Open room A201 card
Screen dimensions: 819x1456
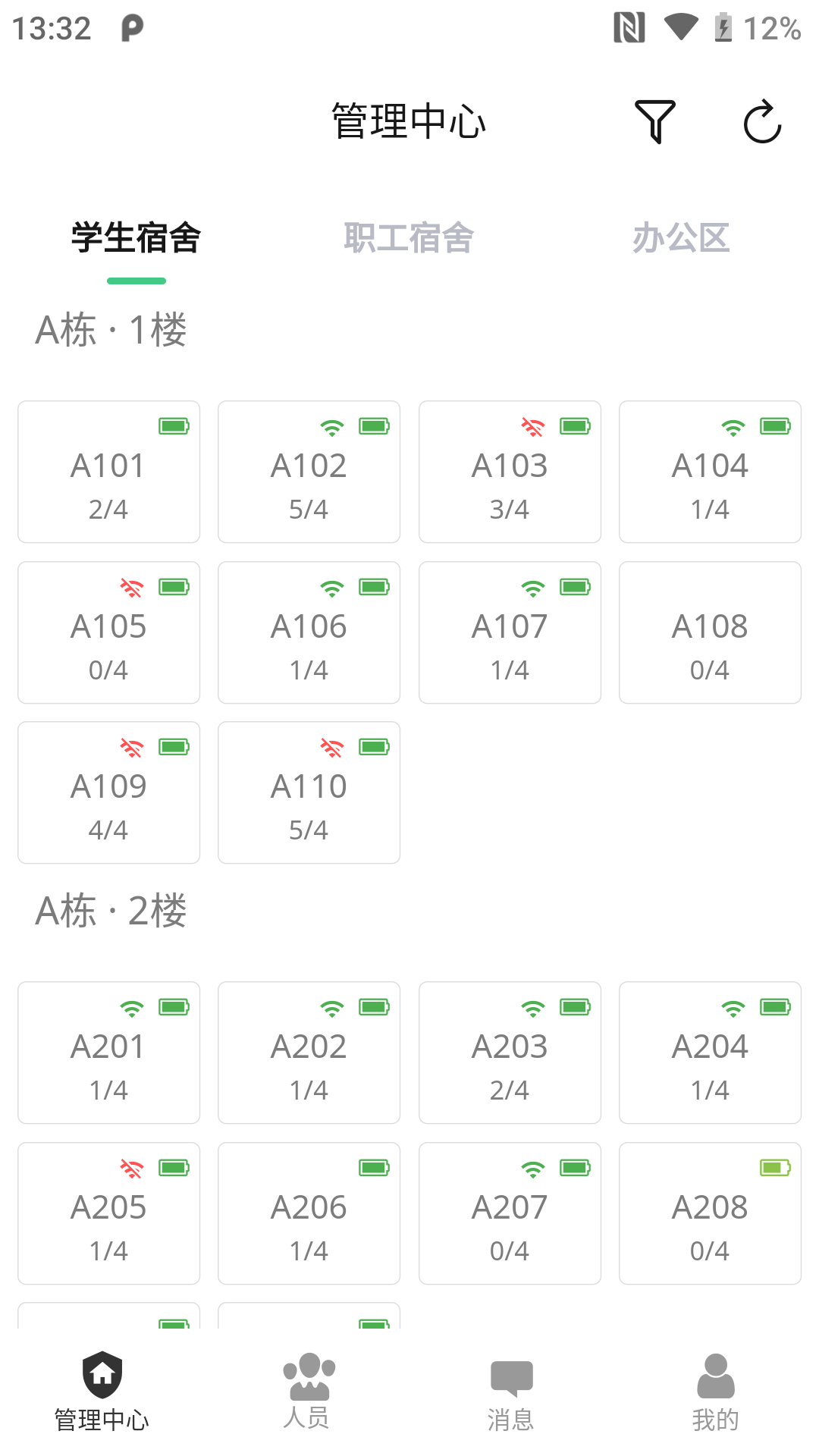108,1053
